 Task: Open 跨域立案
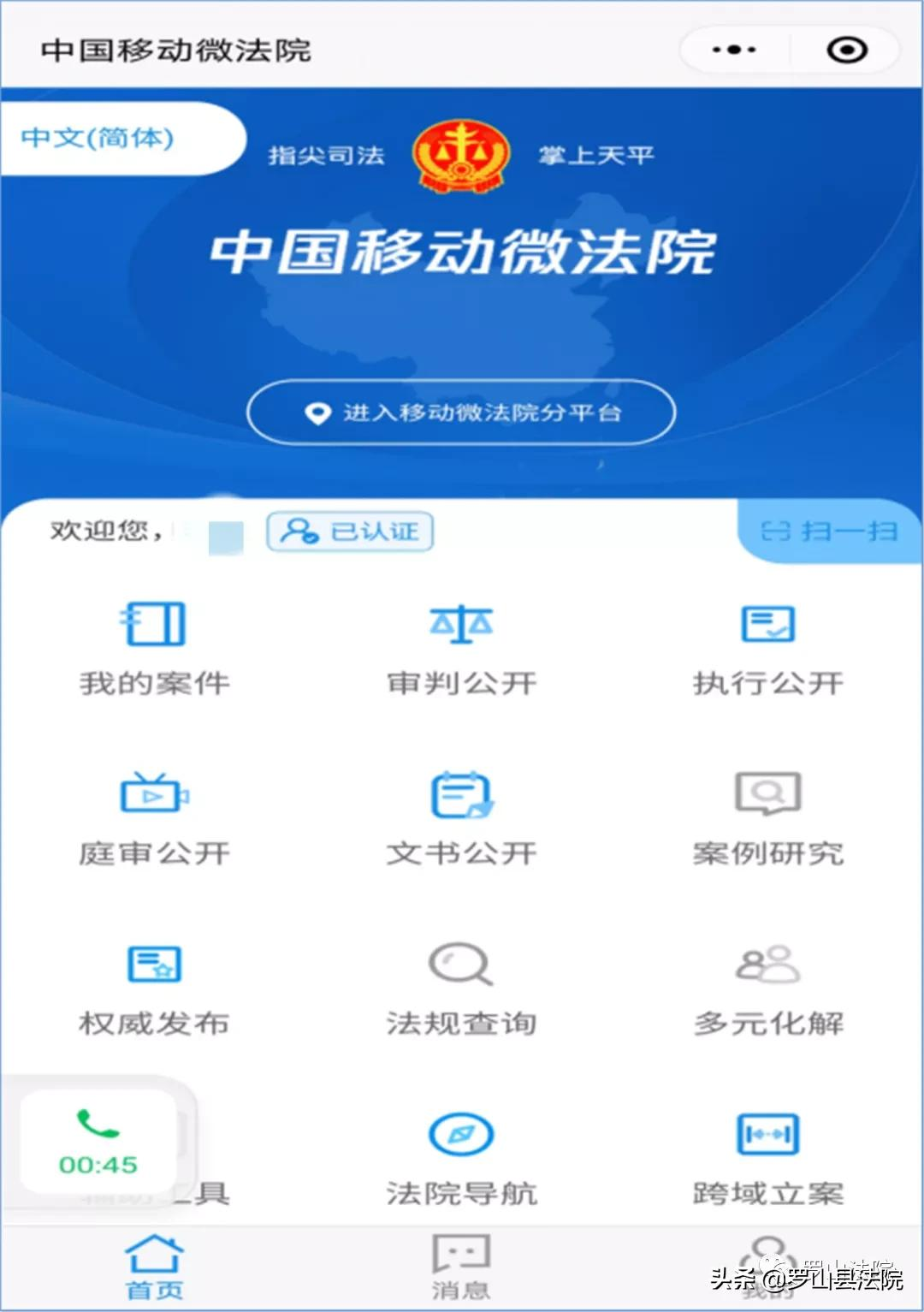pyautogui.click(x=767, y=1157)
